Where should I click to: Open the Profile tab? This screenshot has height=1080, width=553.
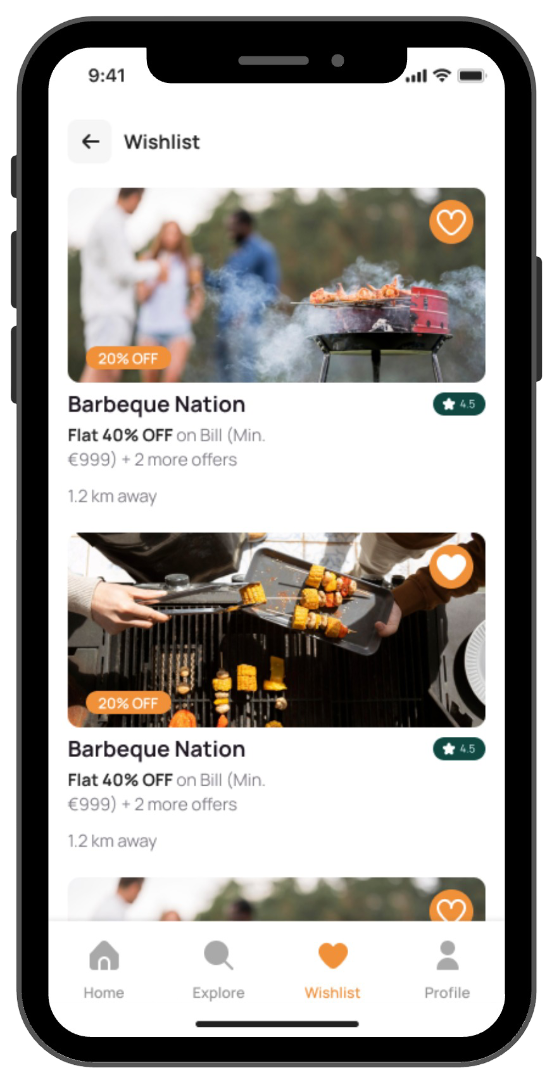click(x=447, y=970)
